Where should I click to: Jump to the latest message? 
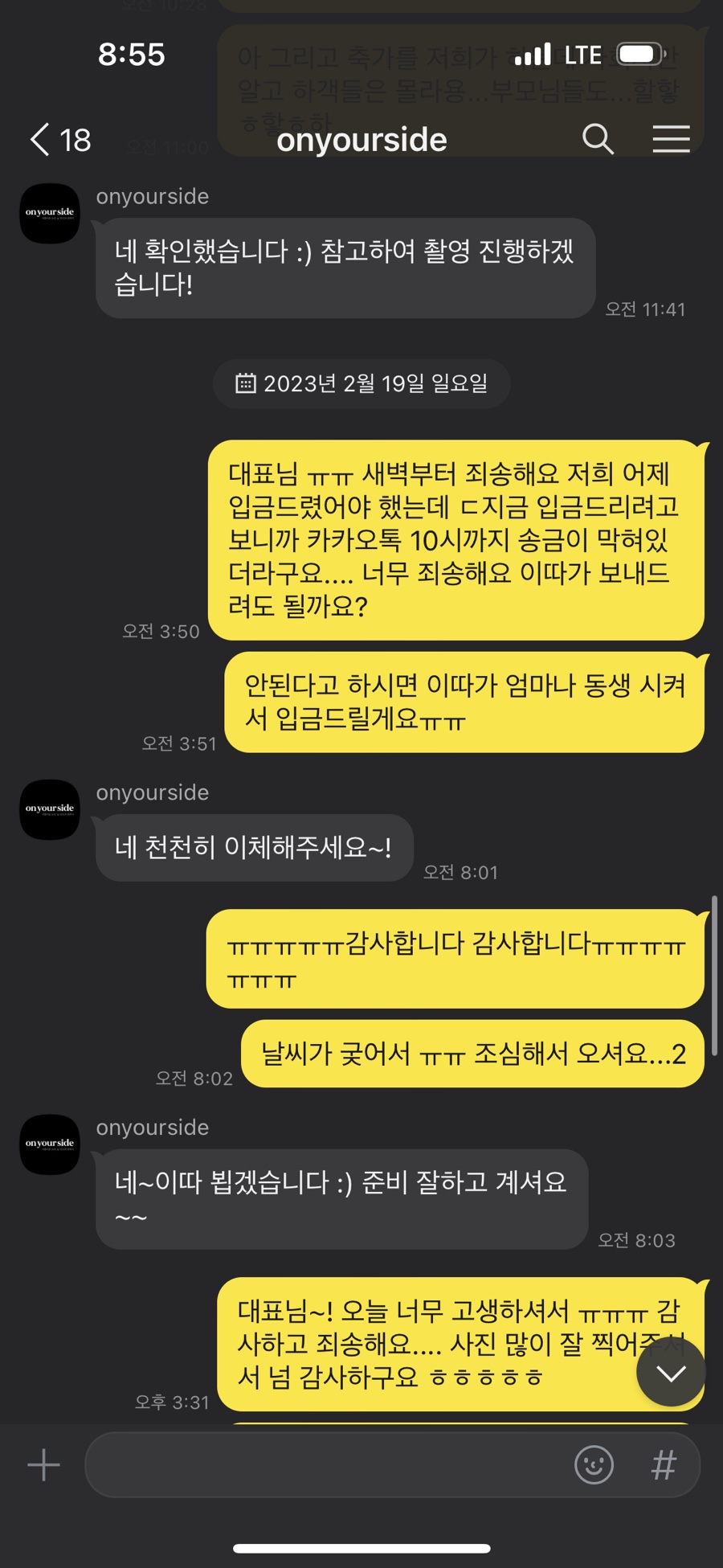(671, 1373)
